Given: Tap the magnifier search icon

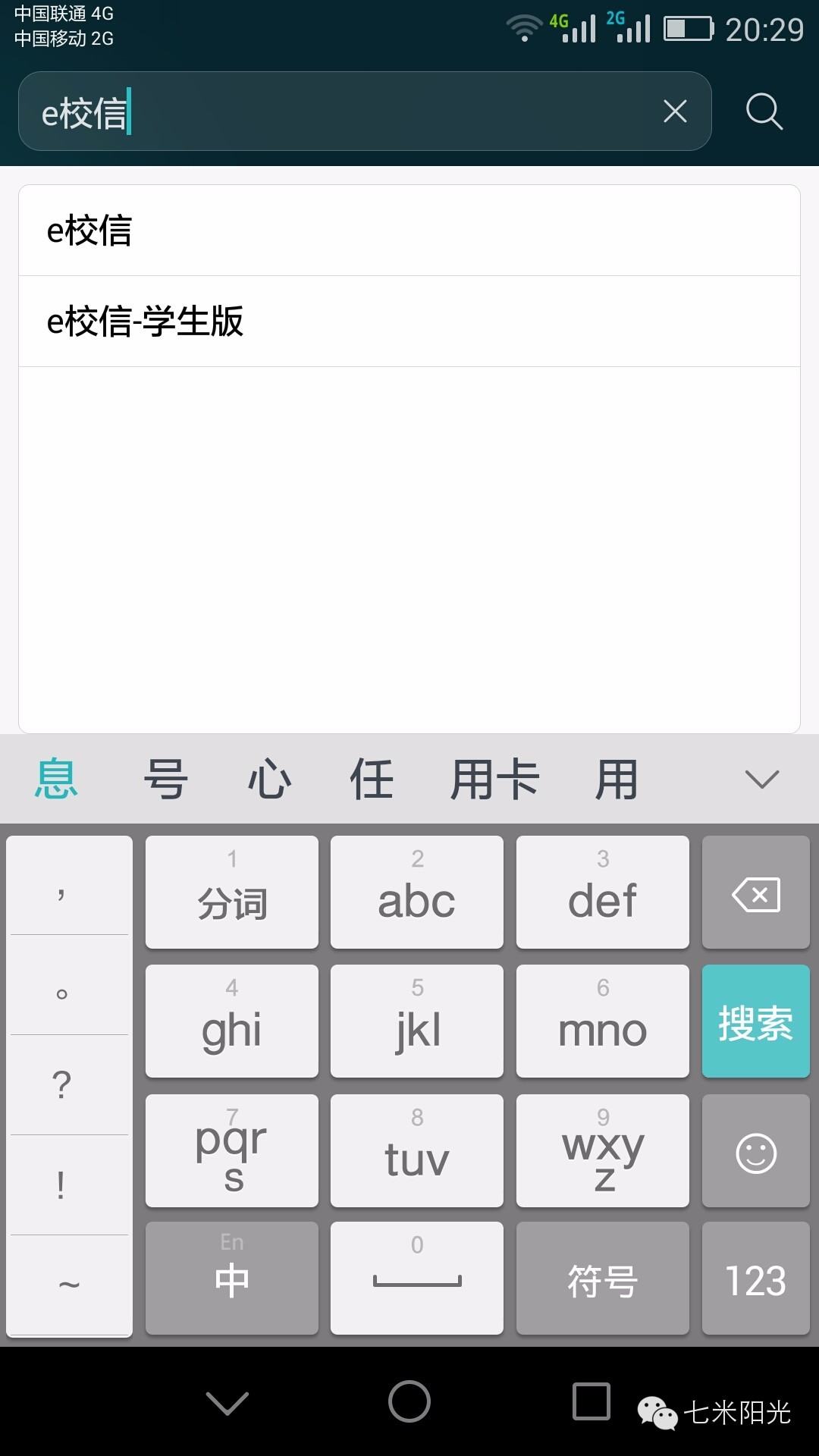Looking at the screenshot, I should click(764, 111).
